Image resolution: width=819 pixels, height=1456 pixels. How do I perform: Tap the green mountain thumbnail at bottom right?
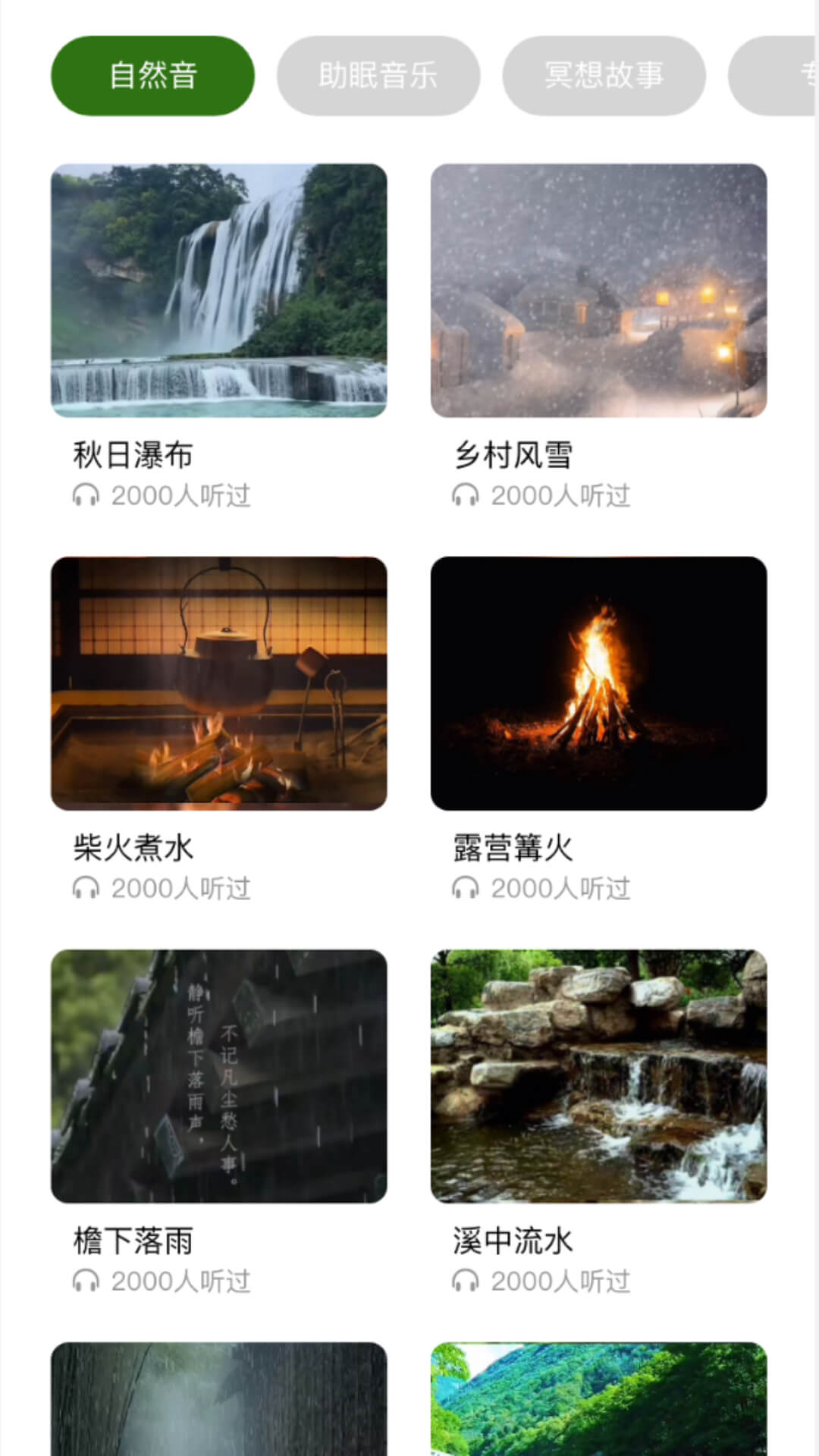pyautogui.click(x=598, y=1410)
